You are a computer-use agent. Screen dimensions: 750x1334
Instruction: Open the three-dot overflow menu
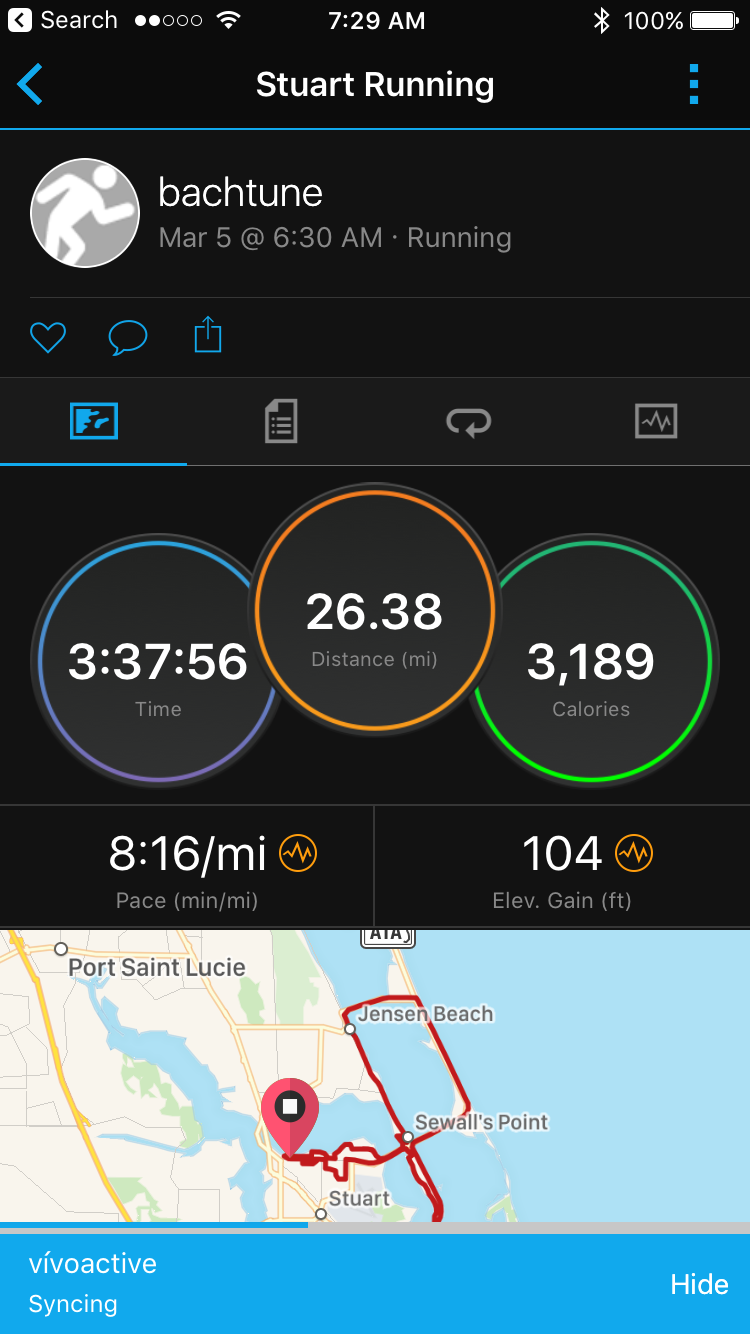tap(694, 84)
